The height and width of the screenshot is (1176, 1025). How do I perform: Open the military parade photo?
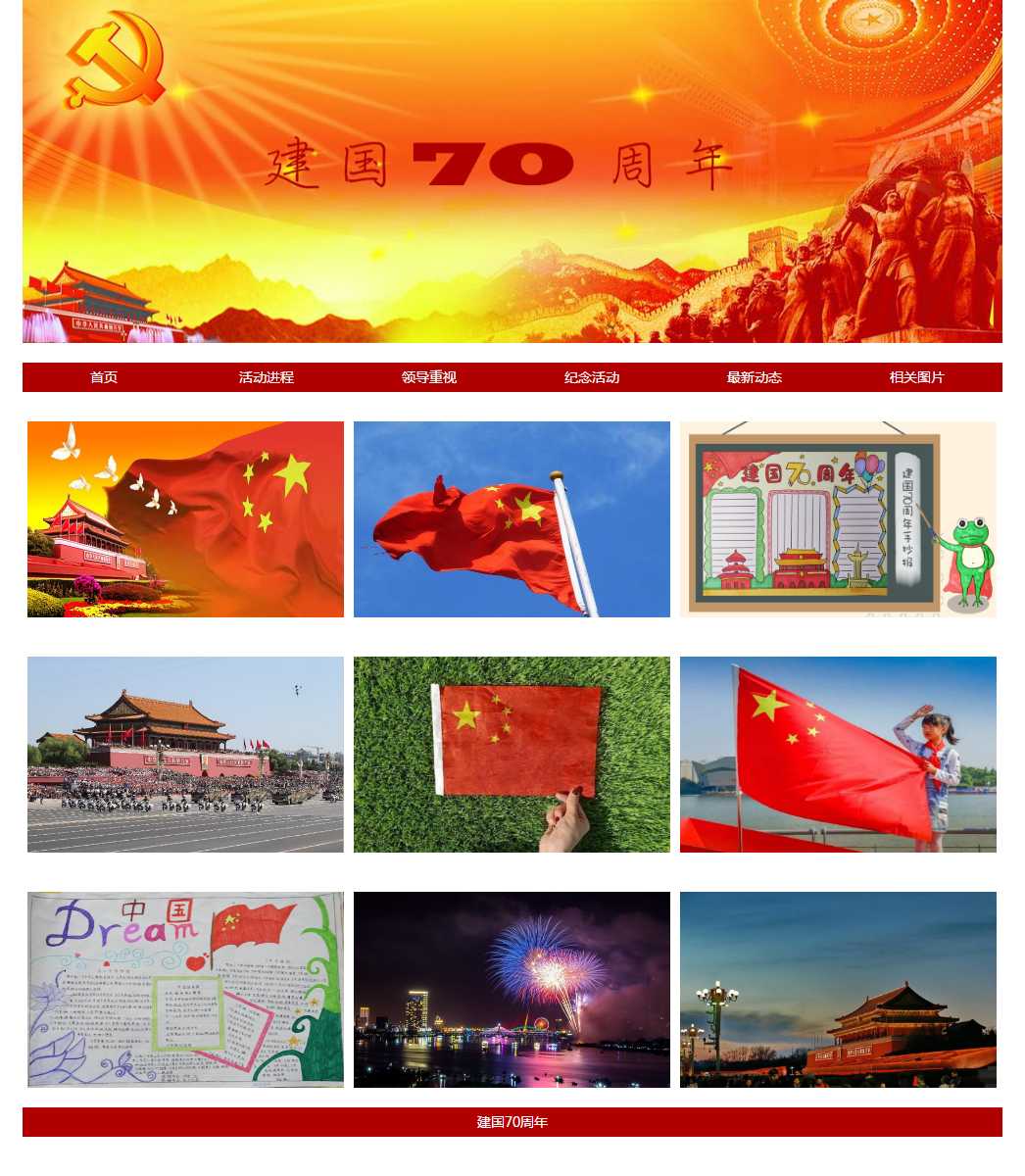click(185, 755)
